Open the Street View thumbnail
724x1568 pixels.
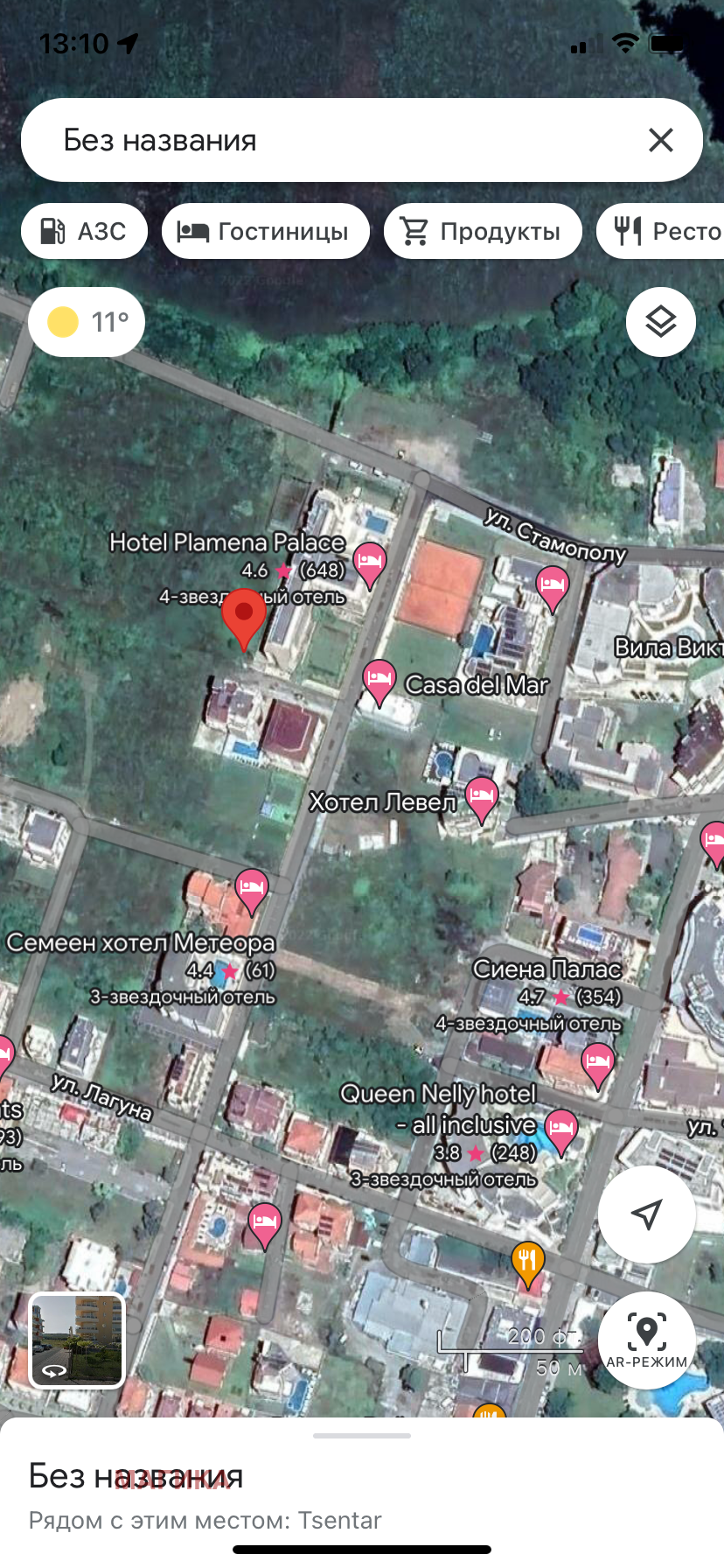pos(78,1340)
